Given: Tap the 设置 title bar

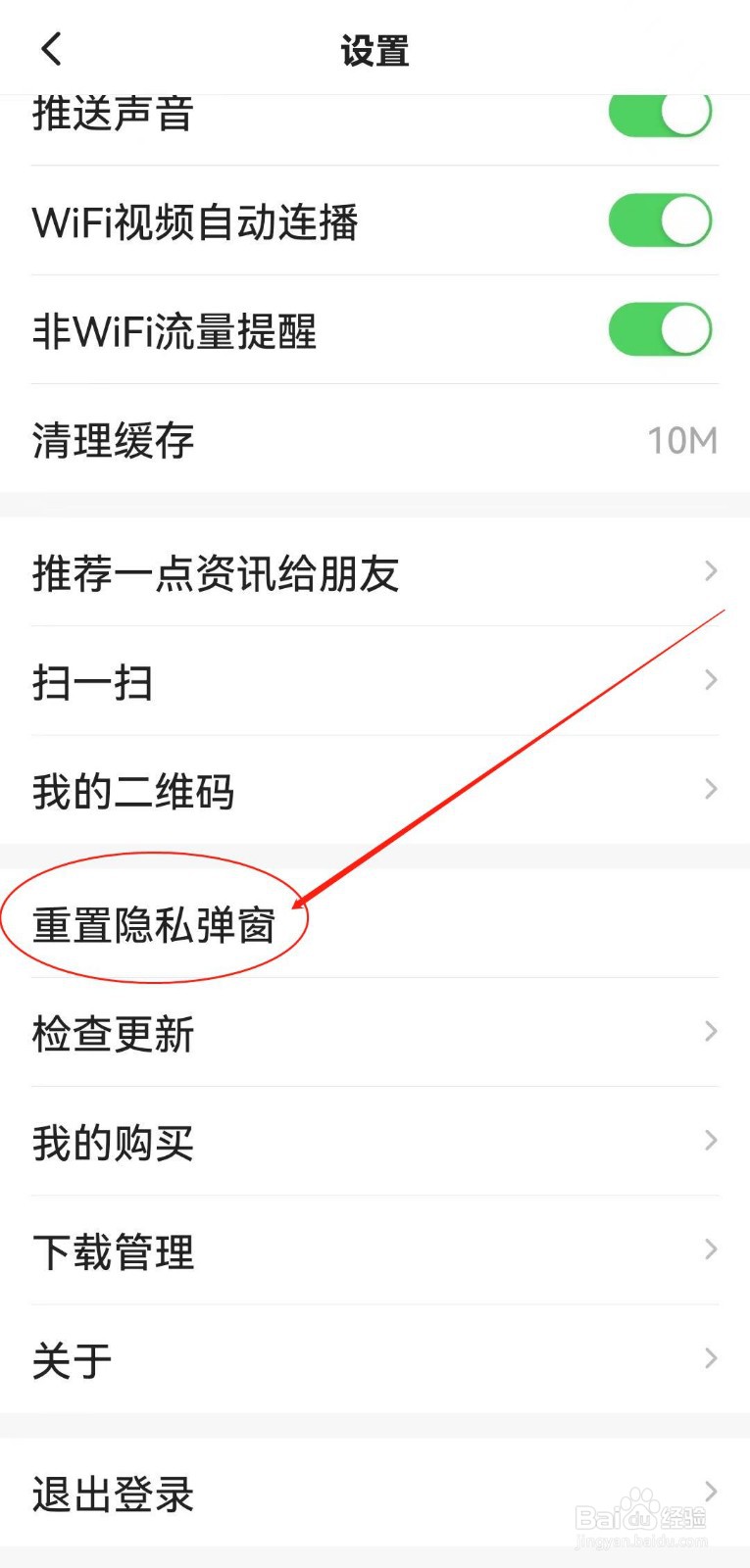Looking at the screenshot, I should point(375,51).
